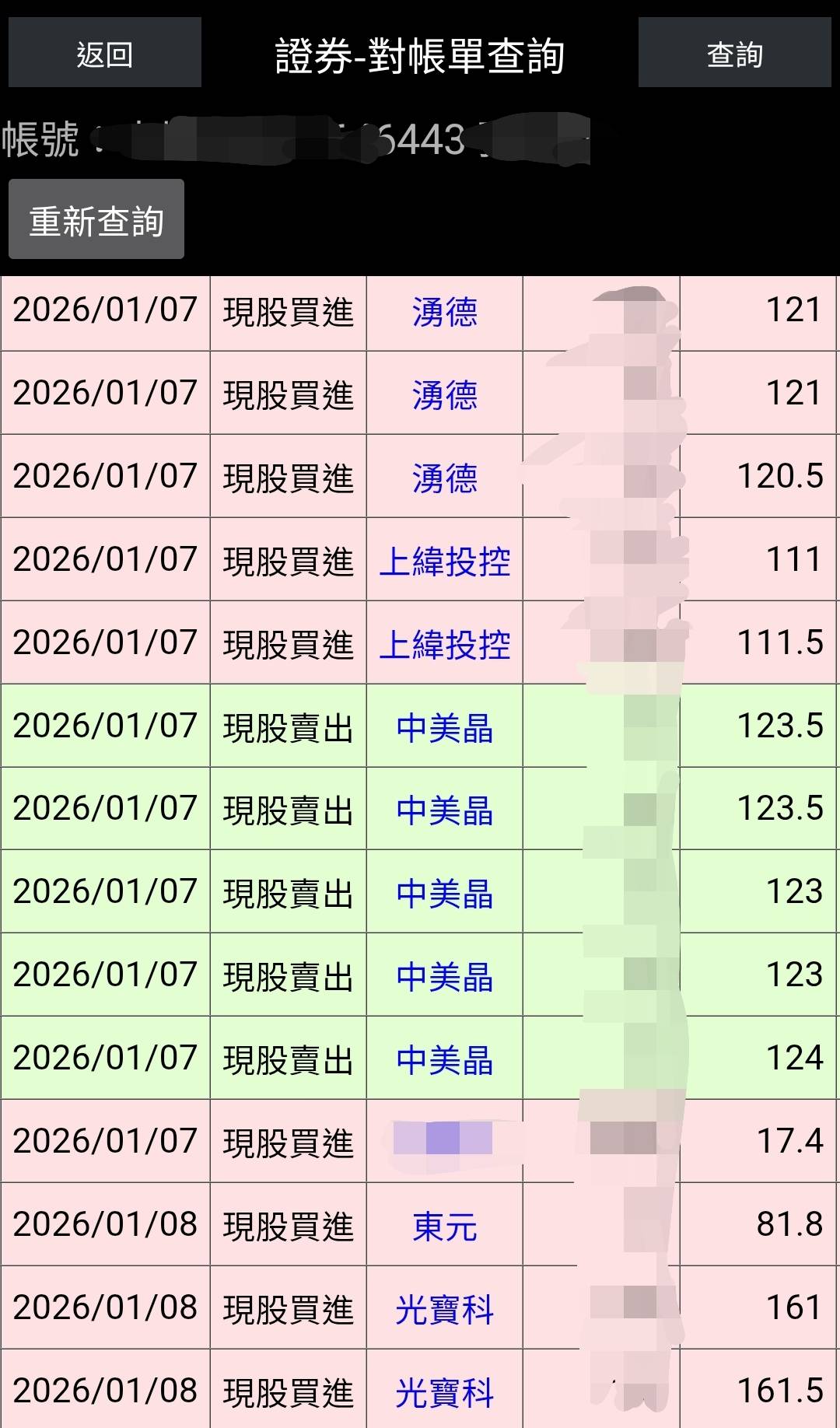The width and height of the screenshot is (840, 1428).
Task: Open 光寶科 stock bought at 161
Action: 444,1309
